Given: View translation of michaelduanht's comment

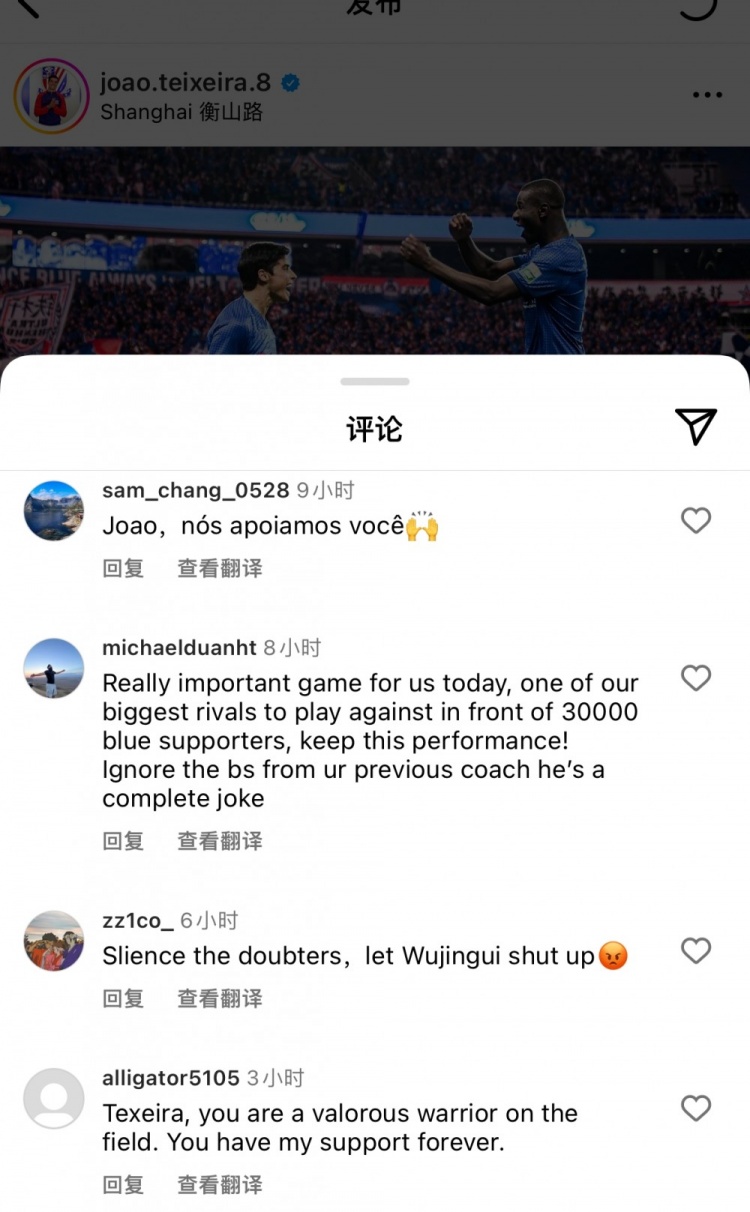Looking at the screenshot, I should 220,841.
